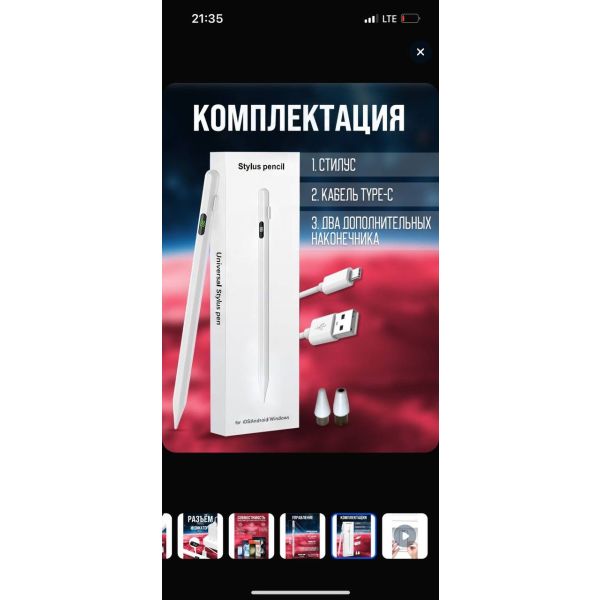The height and width of the screenshot is (600, 600).
Task: Select the 'Совместимость' image thumbnail
Action: click(x=251, y=535)
